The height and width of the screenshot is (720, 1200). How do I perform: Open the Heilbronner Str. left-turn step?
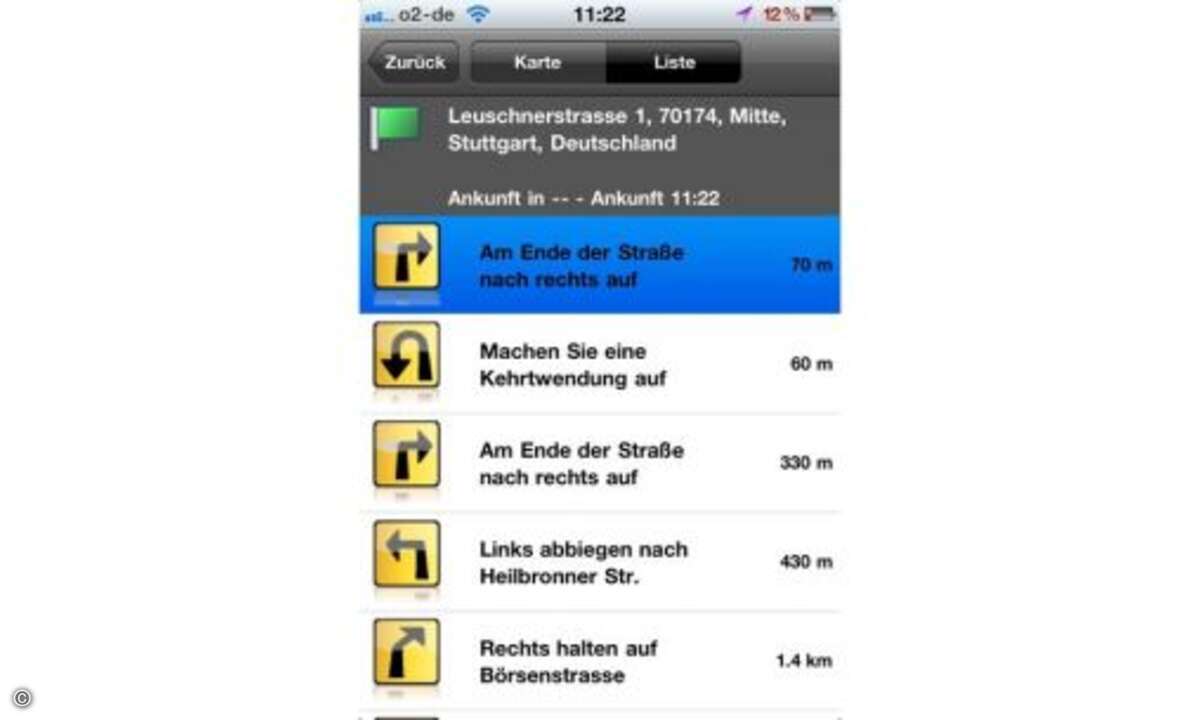tap(600, 562)
